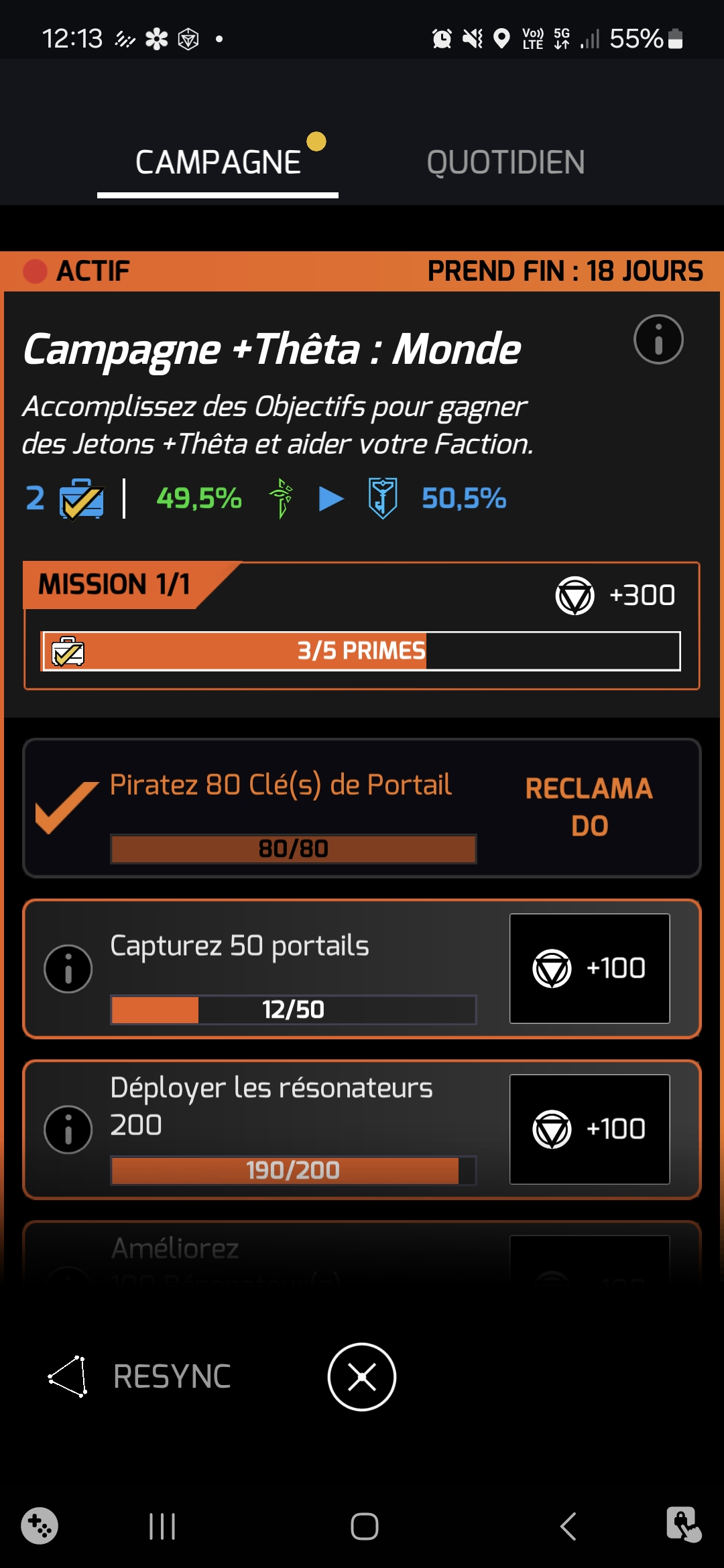Show info for Déployer les résonateurs 200
This screenshot has height=1568, width=724.
pyautogui.click(x=68, y=1129)
